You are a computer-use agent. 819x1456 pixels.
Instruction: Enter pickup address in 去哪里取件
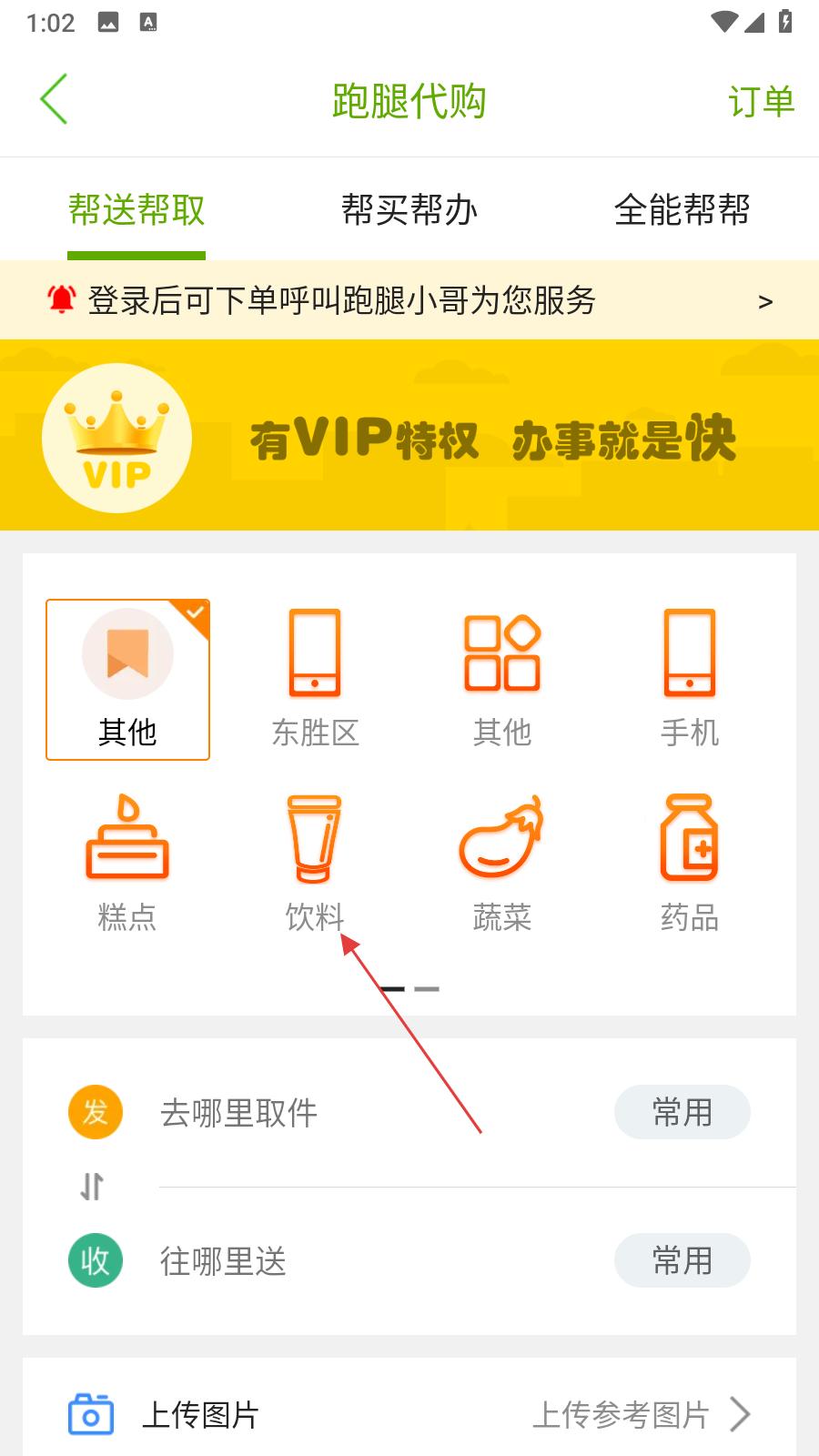click(364, 1112)
